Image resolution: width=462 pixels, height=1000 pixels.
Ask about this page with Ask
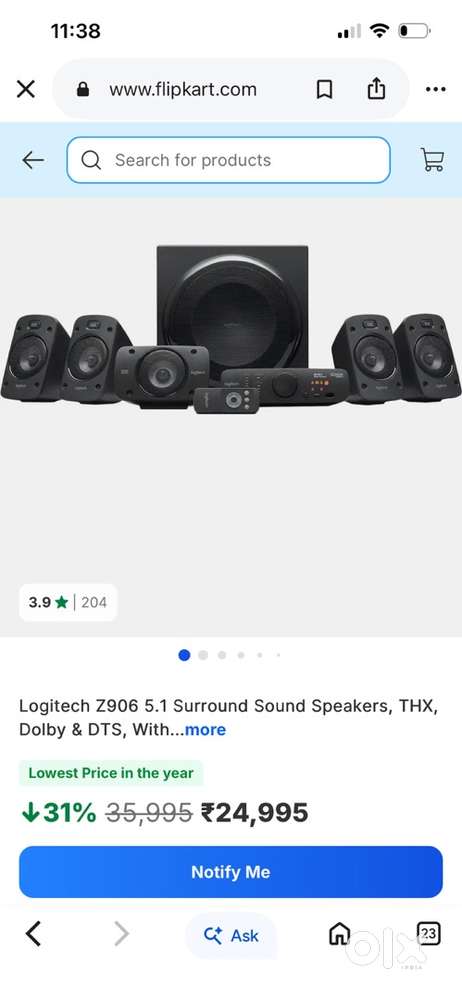pos(231,936)
